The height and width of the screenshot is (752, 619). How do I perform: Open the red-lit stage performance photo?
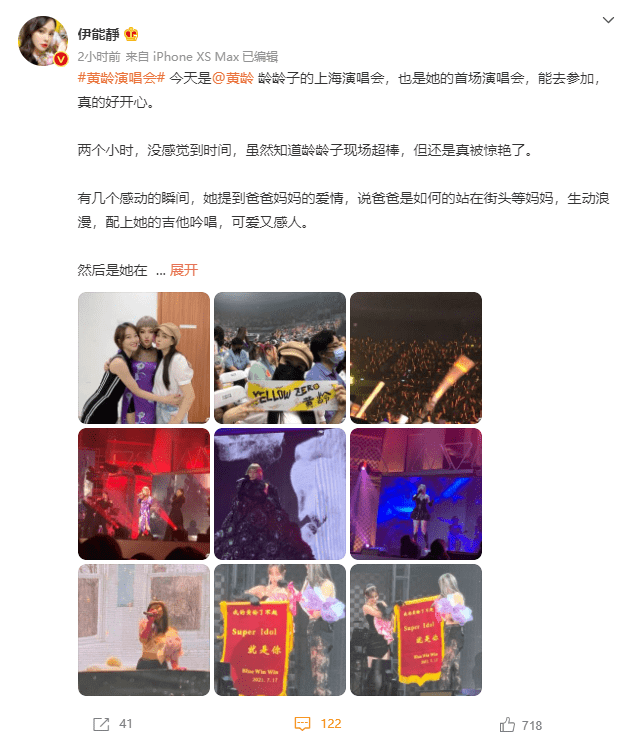(144, 493)
